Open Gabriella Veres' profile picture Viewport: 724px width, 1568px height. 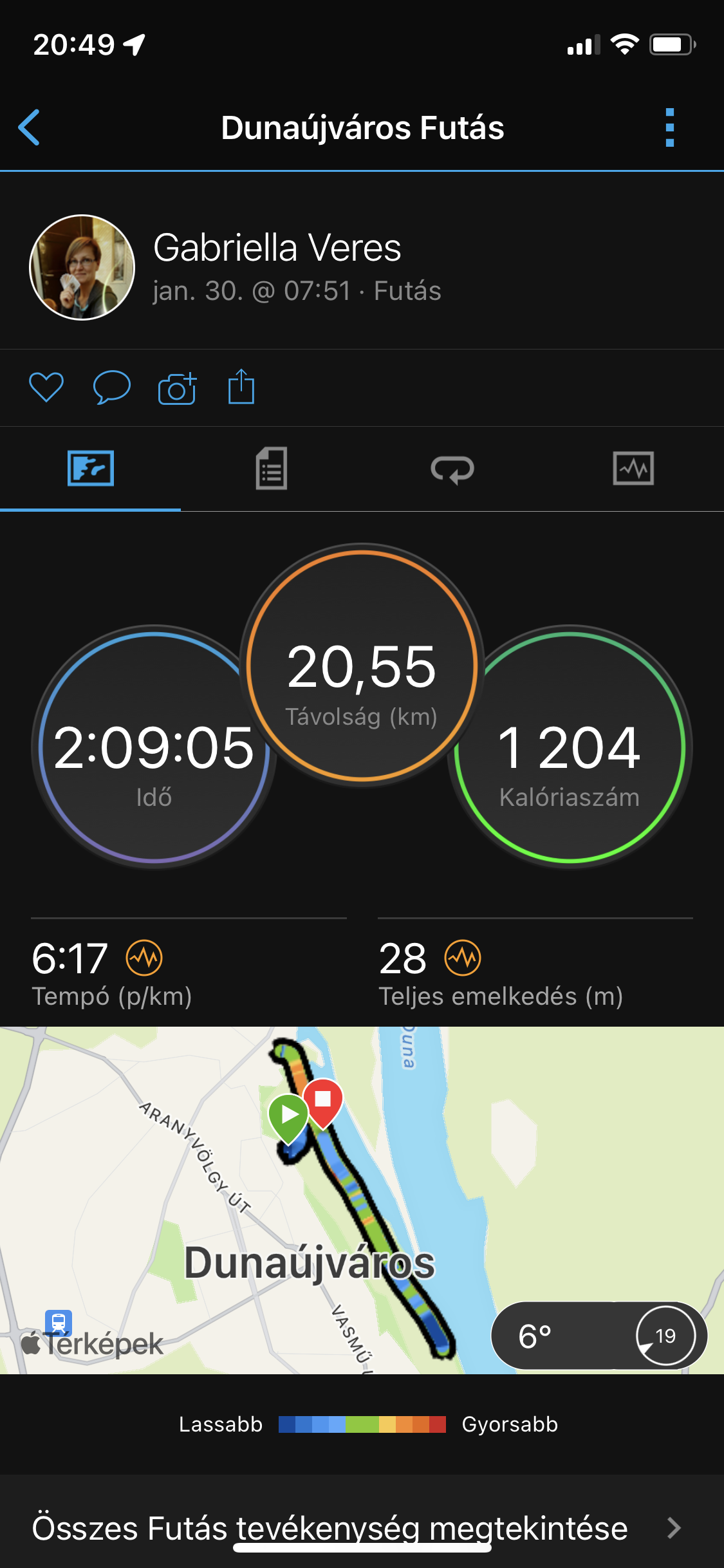pyautogui.click(x=82, y=267)
